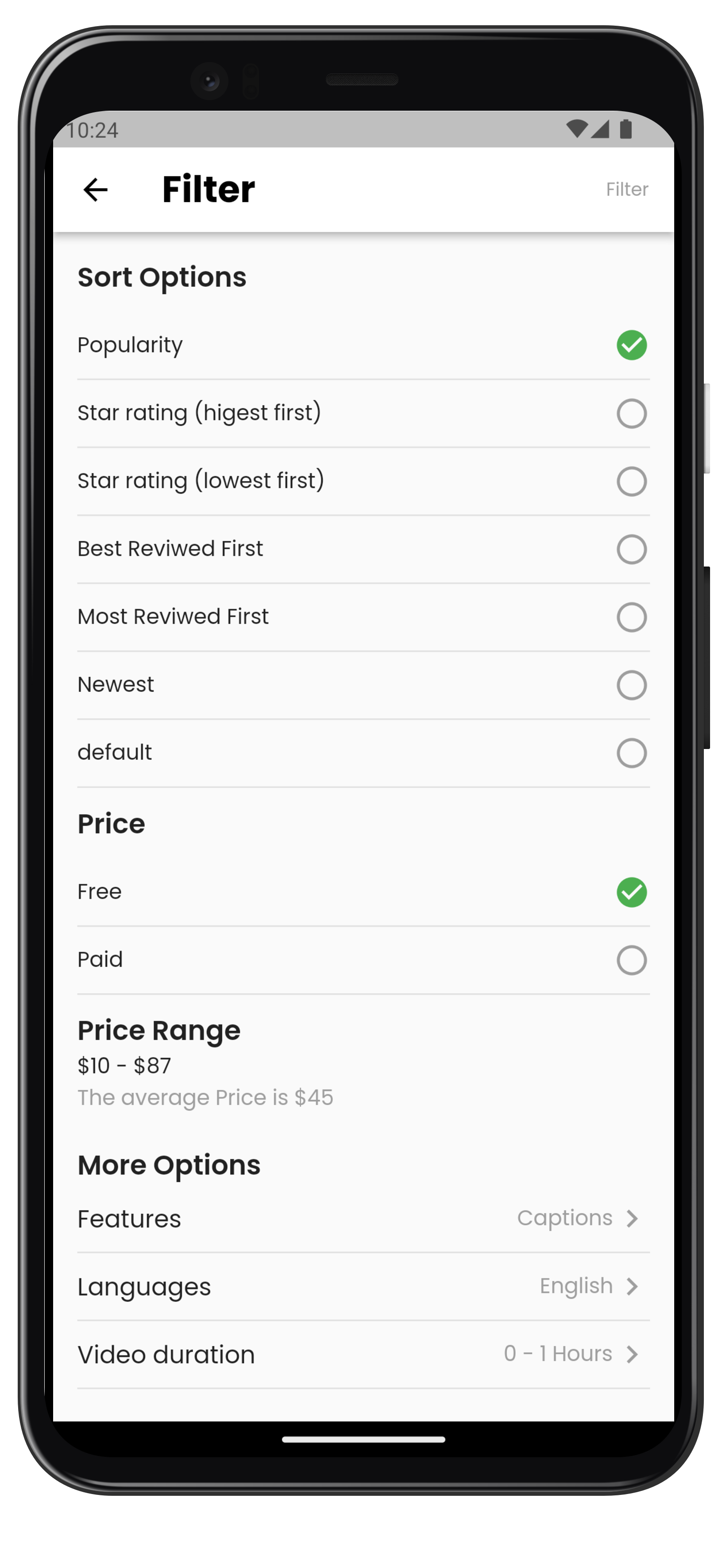726x1568 pixels.
Task: Select the Free price option
Action: 363,893
